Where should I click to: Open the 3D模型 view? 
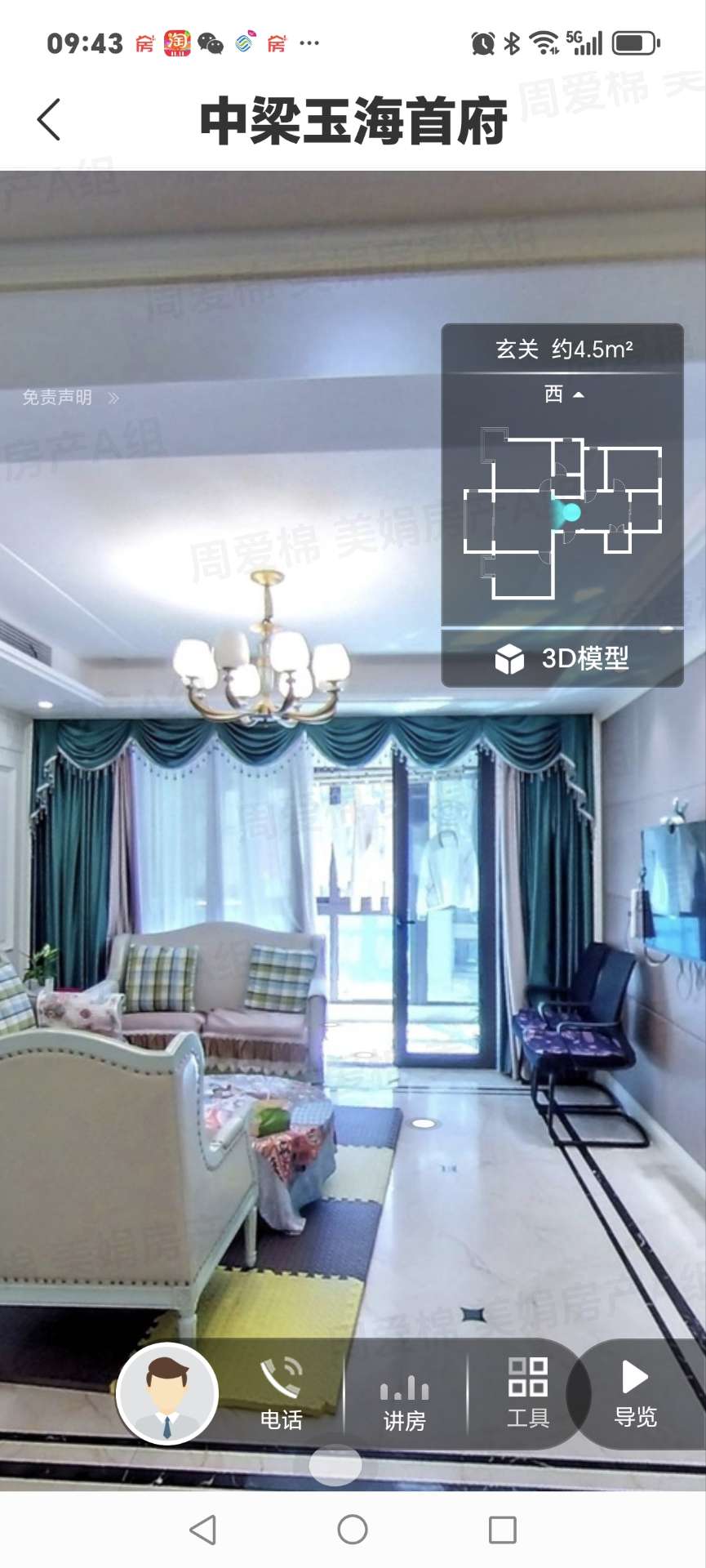[x=562, y=658]
